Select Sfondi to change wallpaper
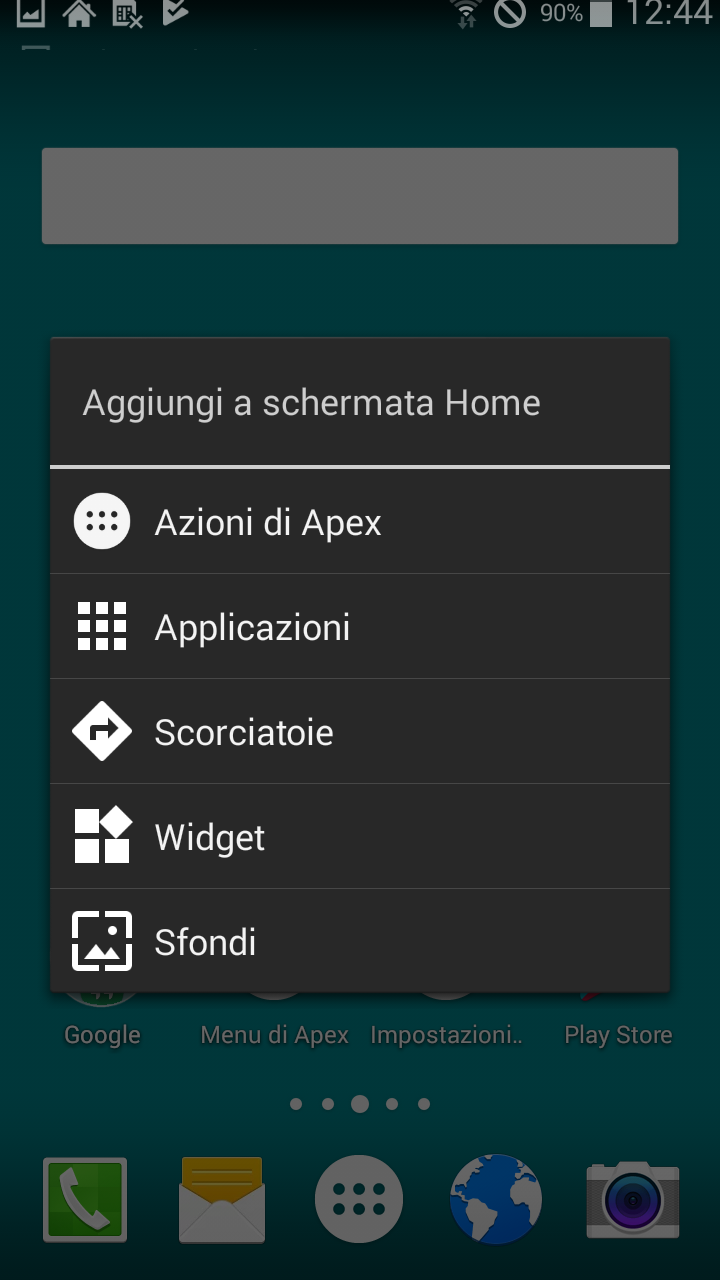This screenshot has width=720, height=1280. (360, 941)
